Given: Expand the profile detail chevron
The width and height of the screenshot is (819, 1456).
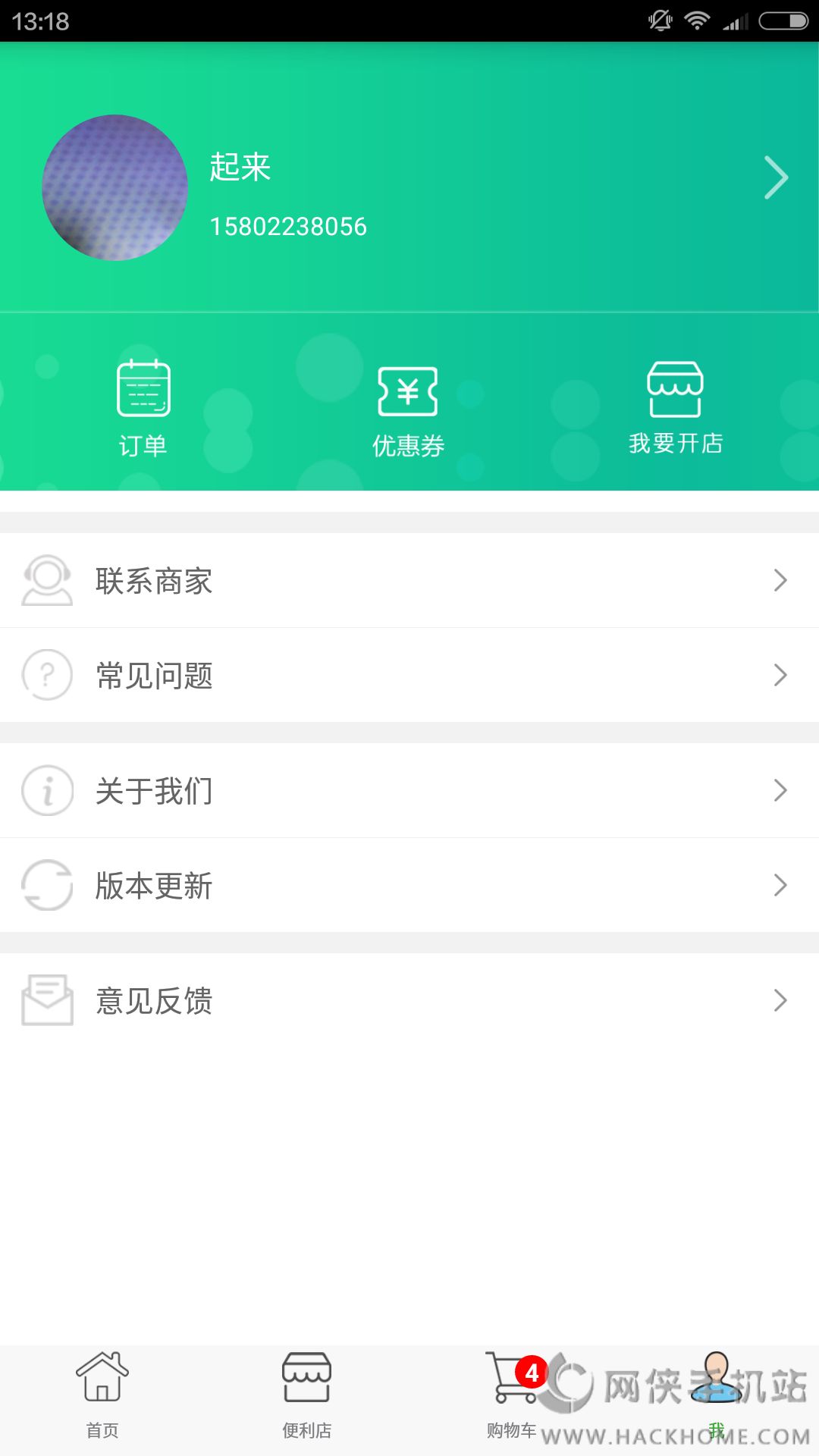Looking at the screenshot, I should click(778, 176).
